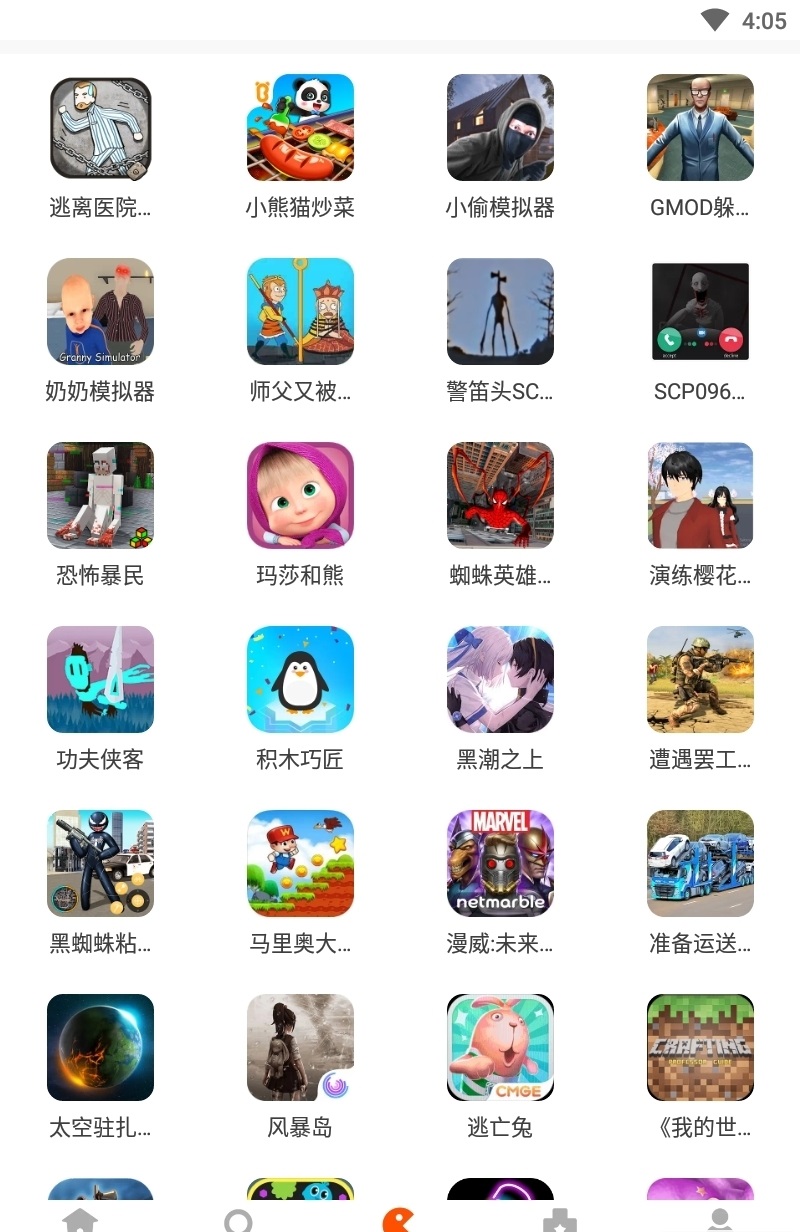Open the game controller icon in bottom bar
The image size is (800, 1232).
(x=560, y=1220)
